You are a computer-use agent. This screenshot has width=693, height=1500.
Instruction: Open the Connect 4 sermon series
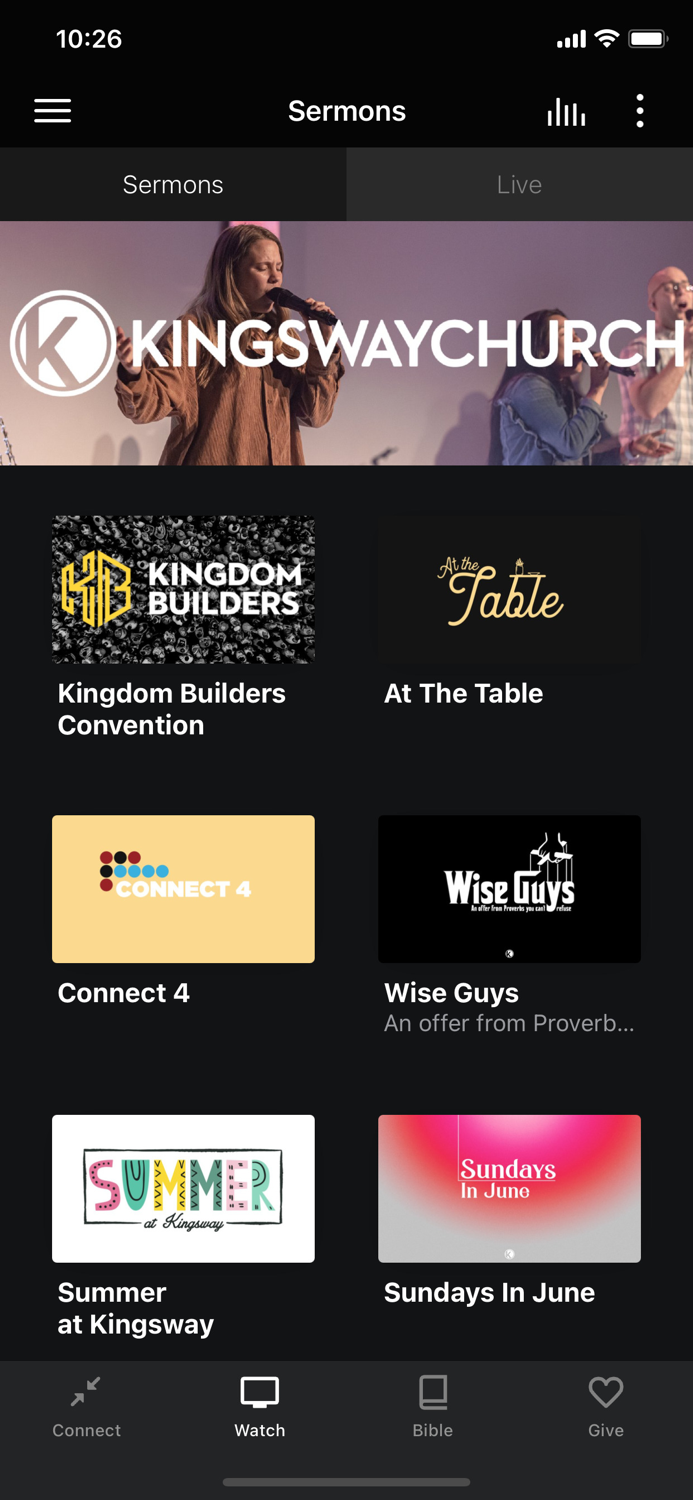pos(183,889)
